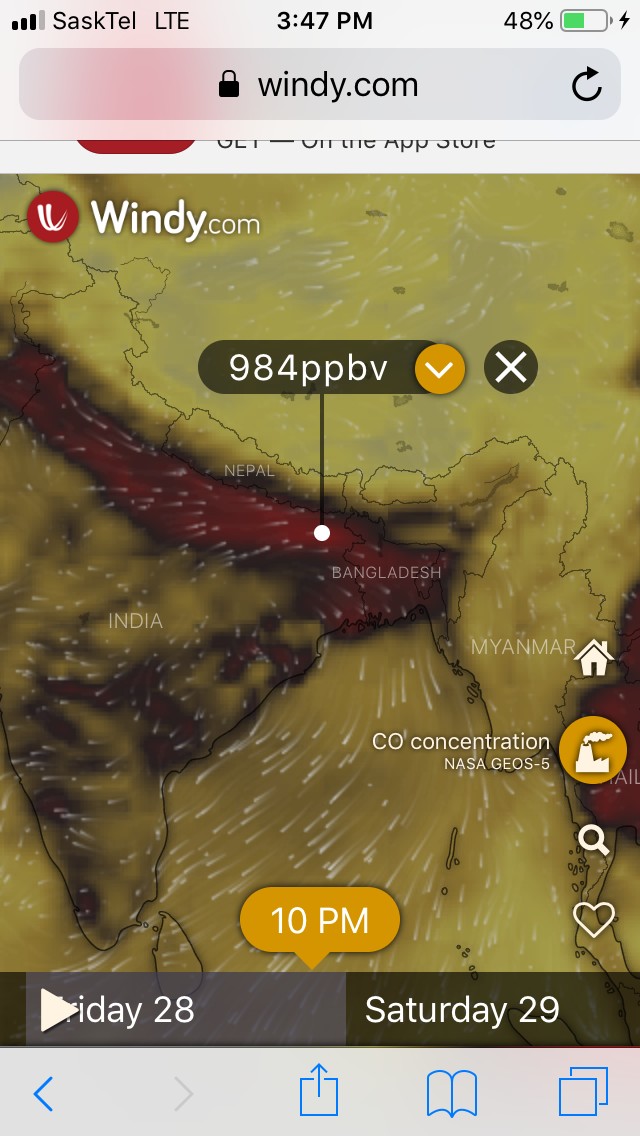Open Safari bookmarks
This screenshot has width=640, height=1136.
coord(451,1093)
